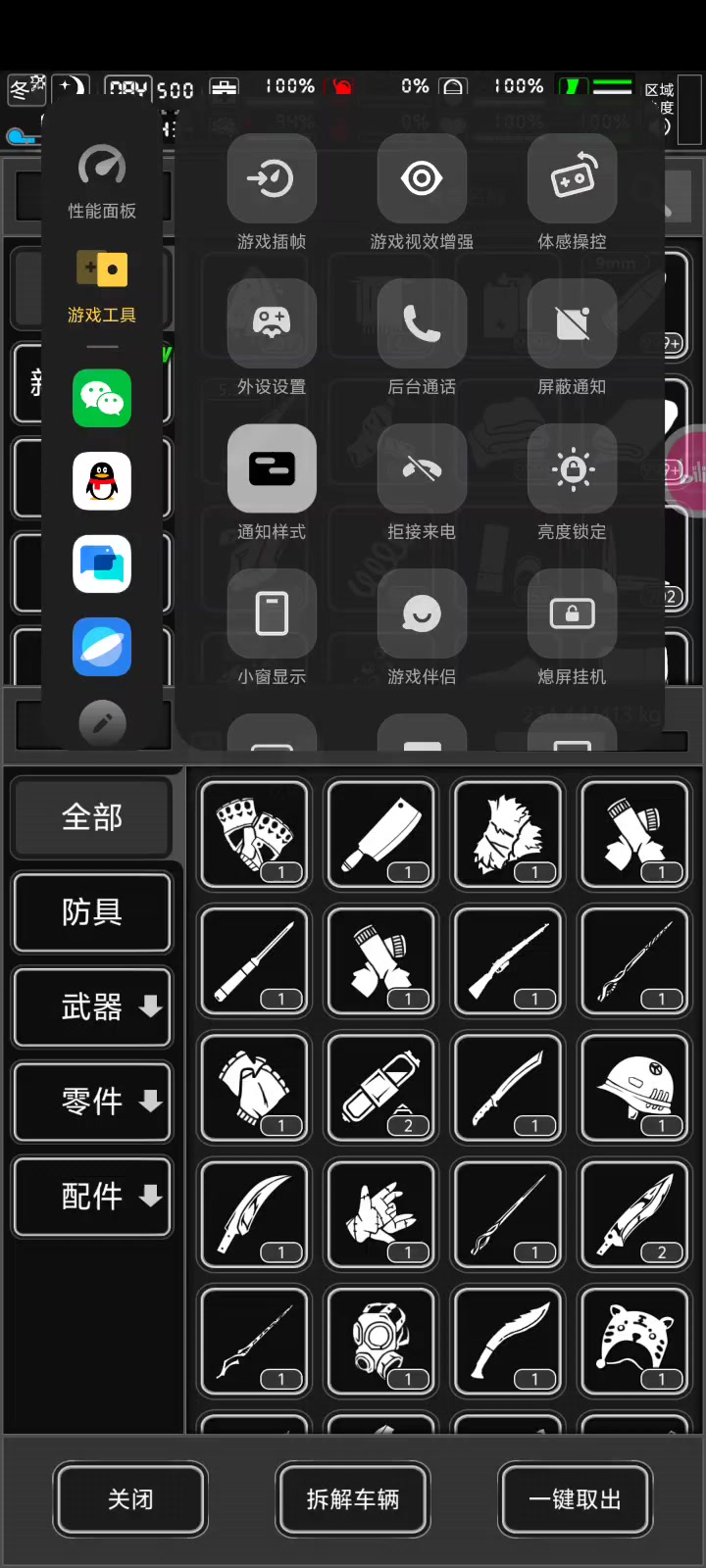This screenshot has height=1568, width=706.
Task: Tap 拆解车辆 dismantle vehicle button
Action: [x=353, y=1499]
